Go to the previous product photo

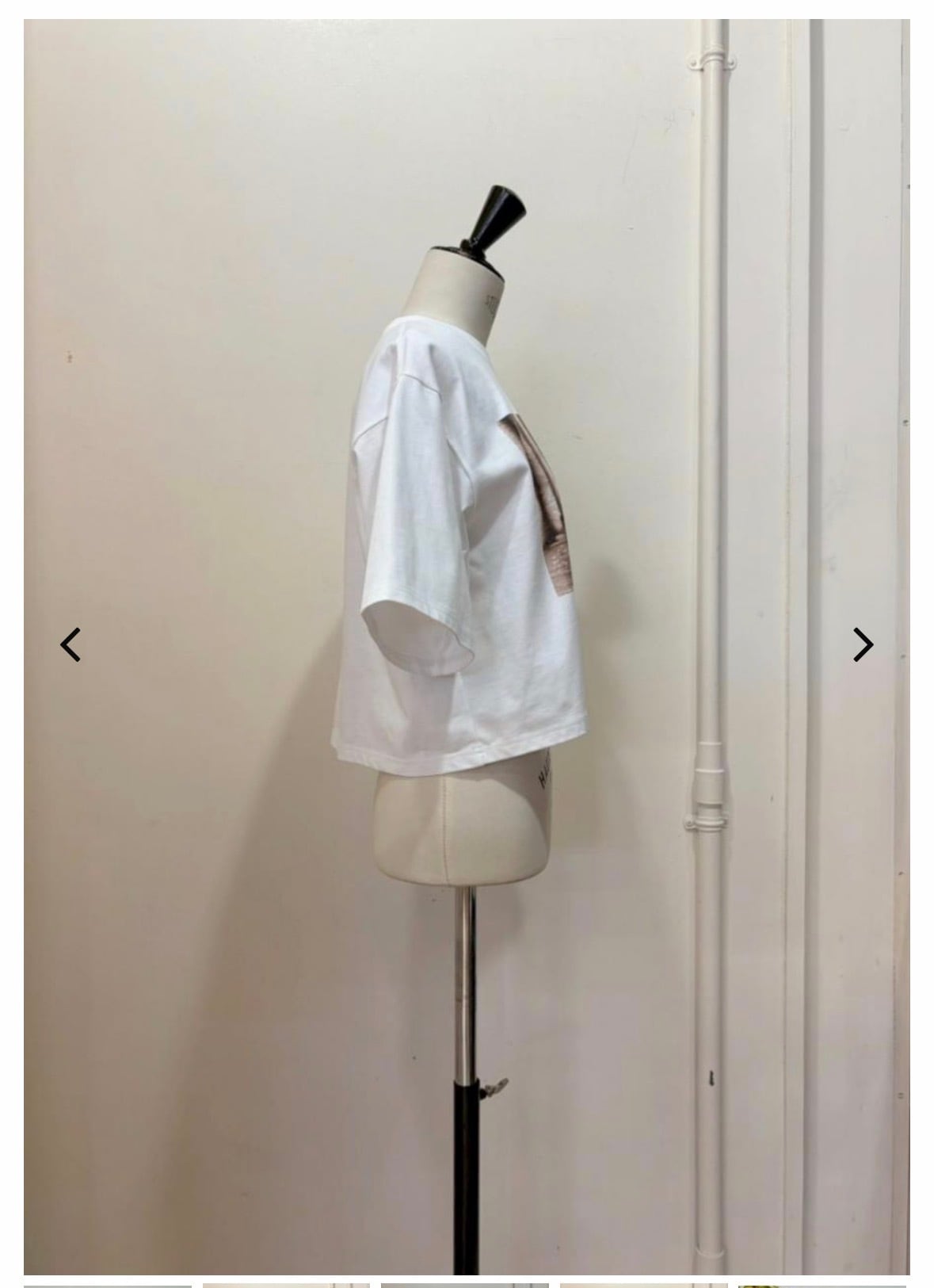tap(71, 644)
